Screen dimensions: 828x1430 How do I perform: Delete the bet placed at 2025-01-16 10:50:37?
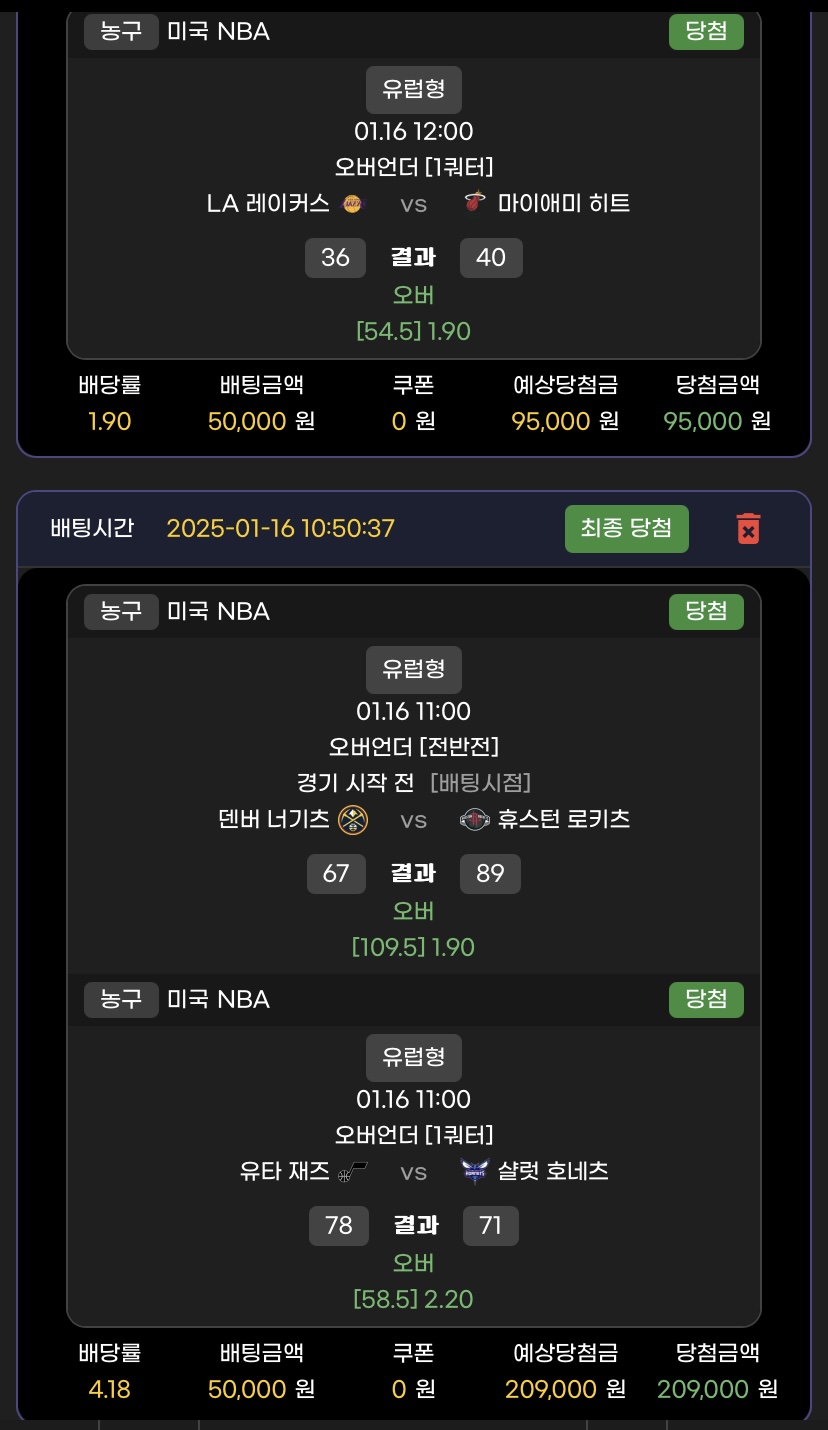748,528
